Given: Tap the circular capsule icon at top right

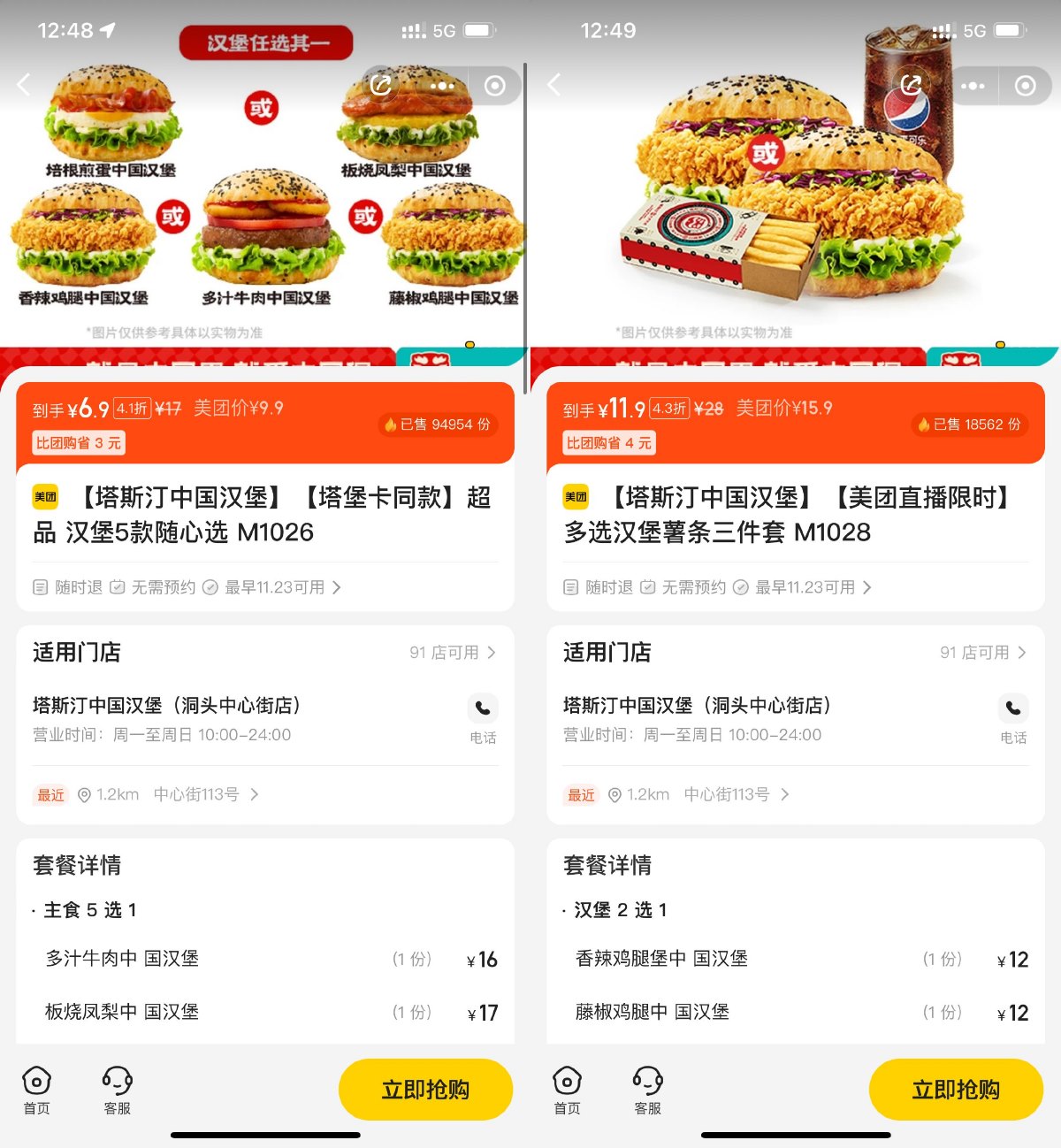Looking at the screenshot, I should (x=1026, y=85).
